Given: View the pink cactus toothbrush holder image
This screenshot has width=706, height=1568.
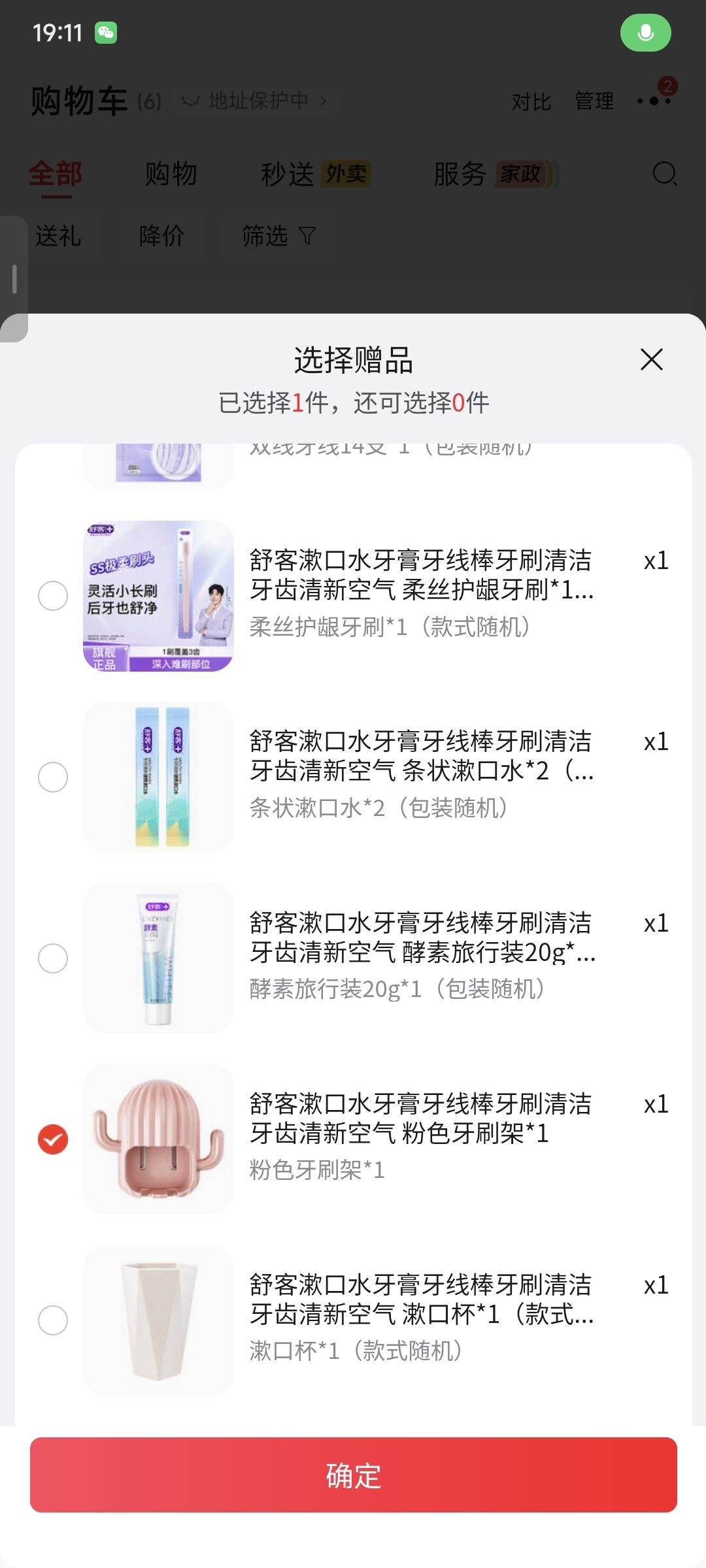Looking at the screenshot, I should pos(158,1139).
